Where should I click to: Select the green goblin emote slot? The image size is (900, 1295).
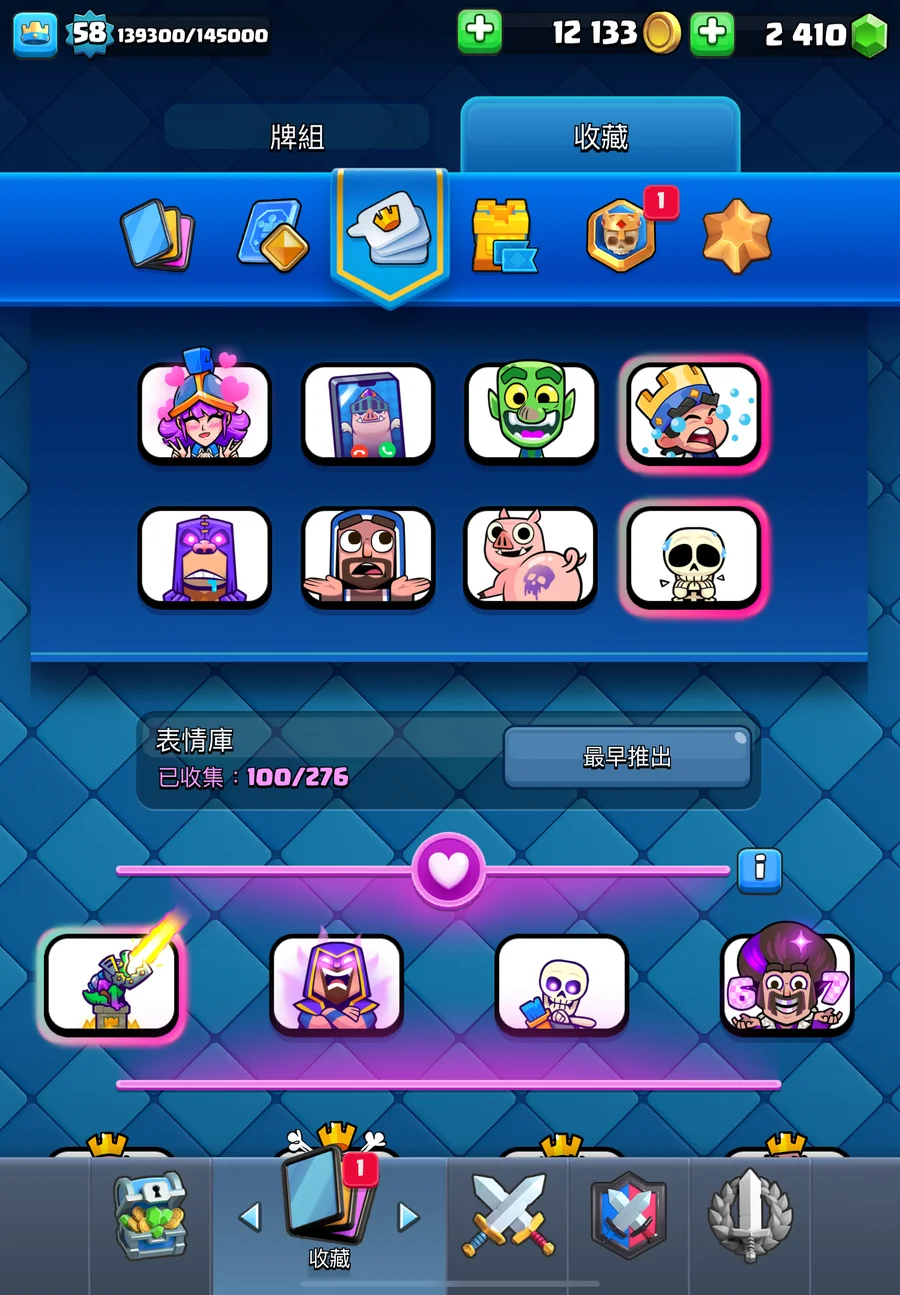531,412
